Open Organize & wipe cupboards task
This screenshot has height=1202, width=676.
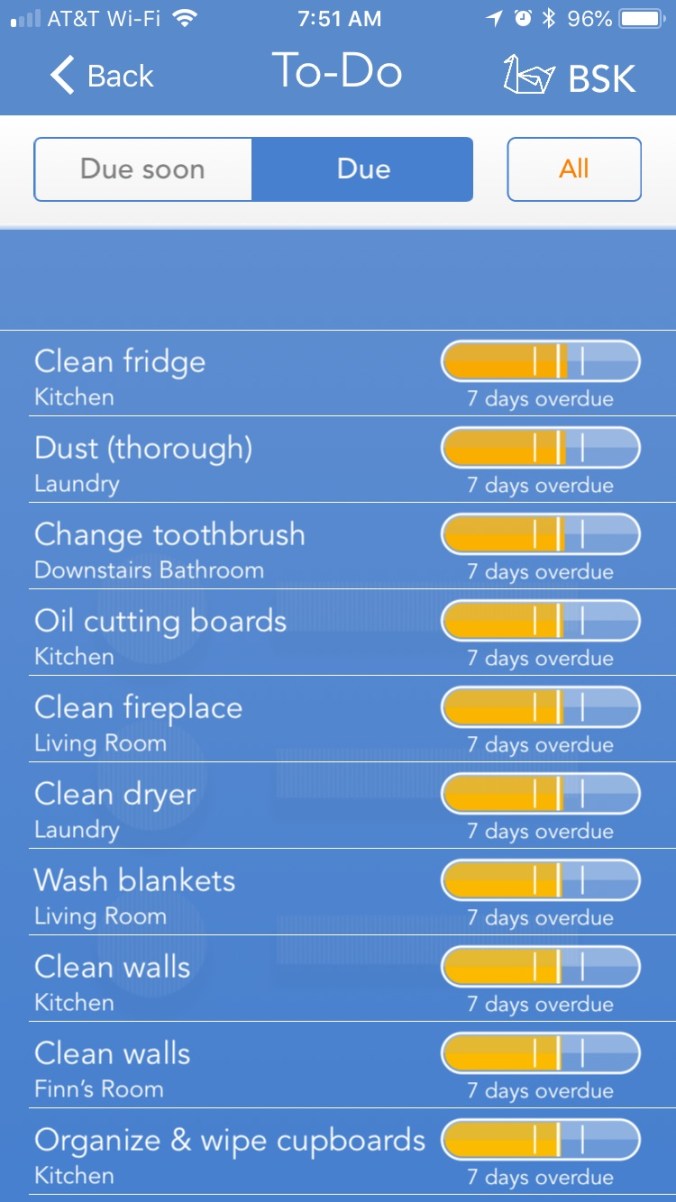pos(230,1153)
